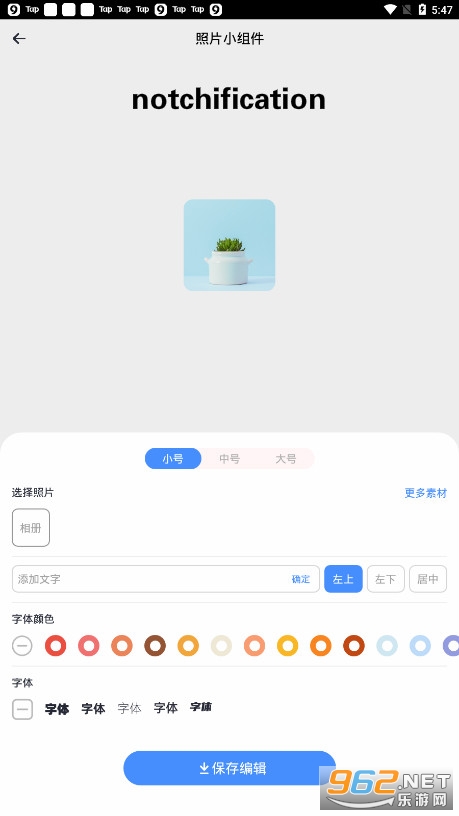Set text position to 居中

coord(428,579)
